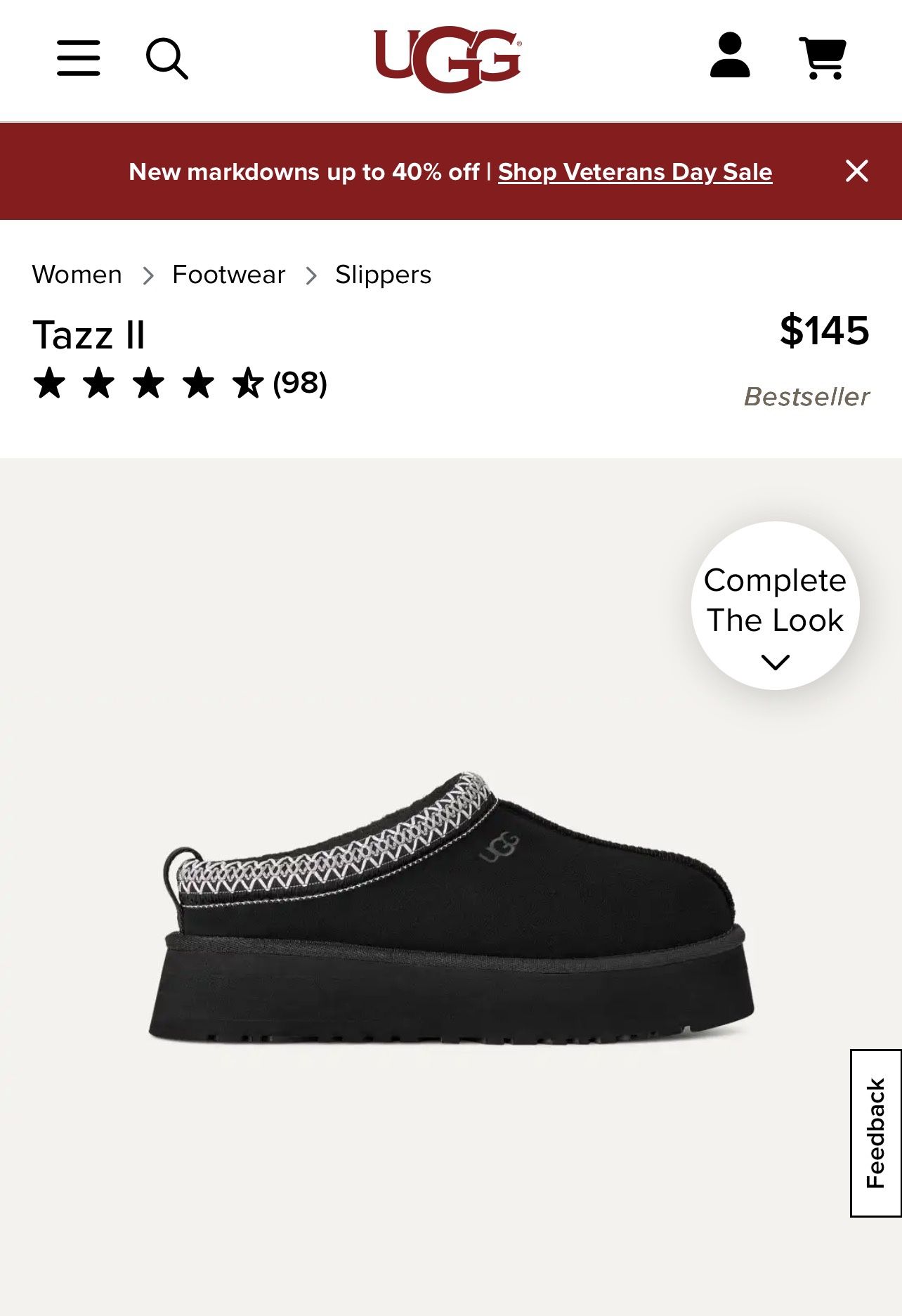Click the (98) review count
Screen dimensions: 902x1316
coord(300,383)
